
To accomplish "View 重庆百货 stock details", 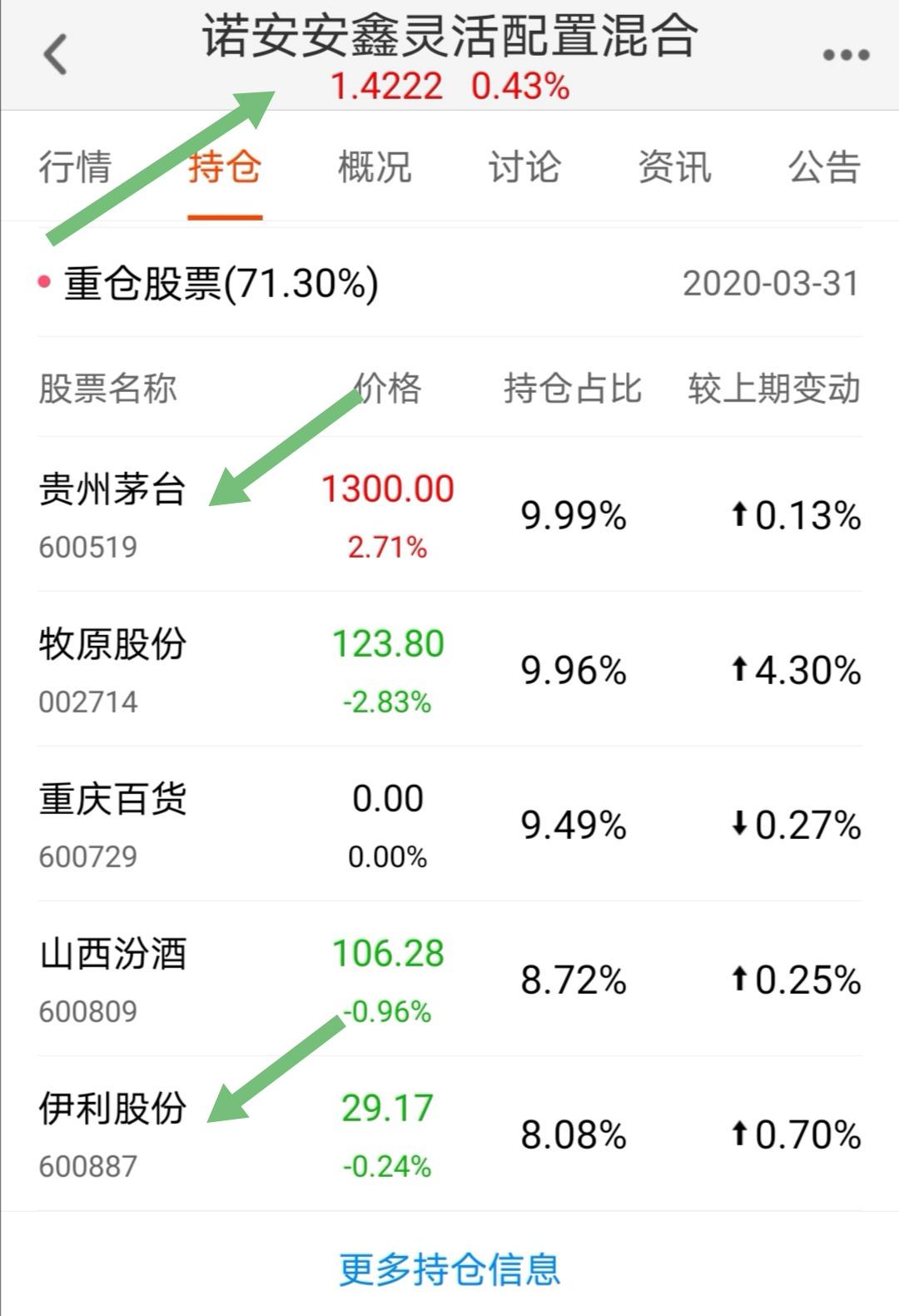I will tap(449, 824).
